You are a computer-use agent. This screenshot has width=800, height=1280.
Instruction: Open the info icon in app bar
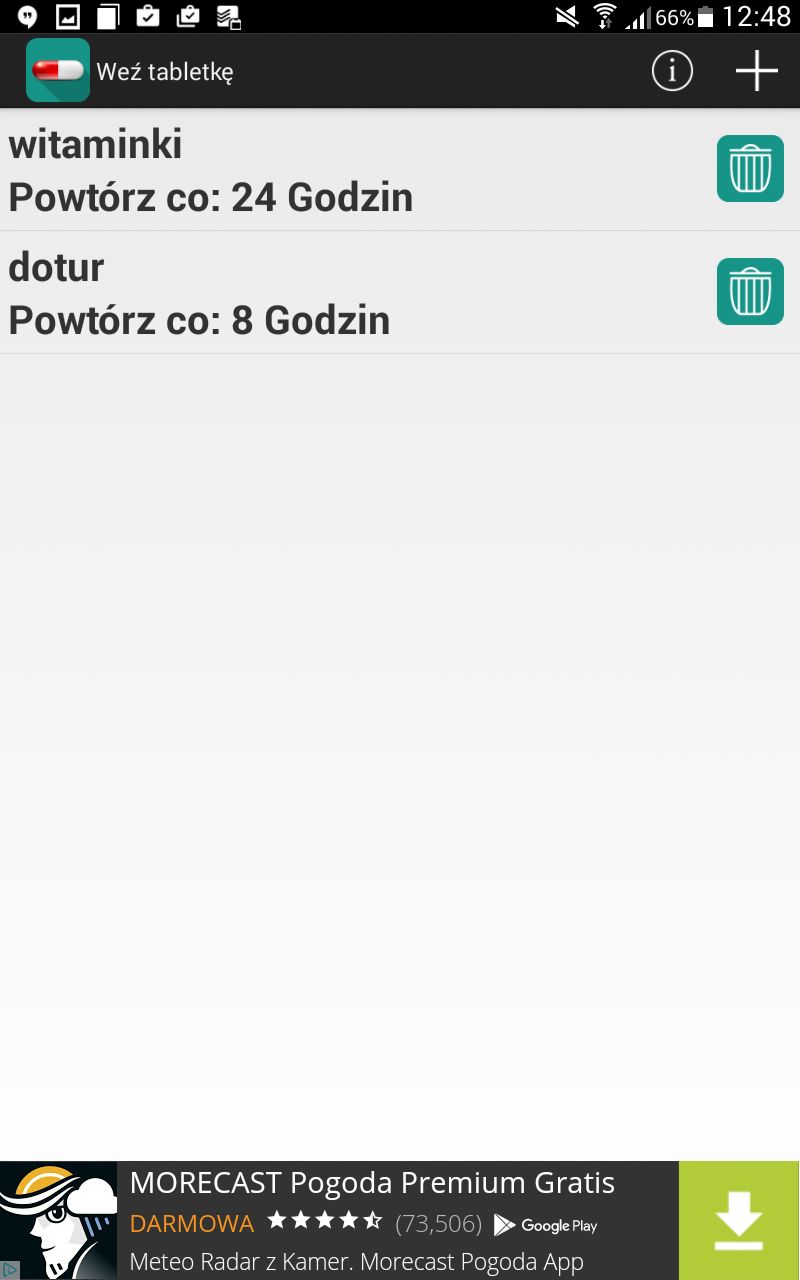tap(672, 71)
